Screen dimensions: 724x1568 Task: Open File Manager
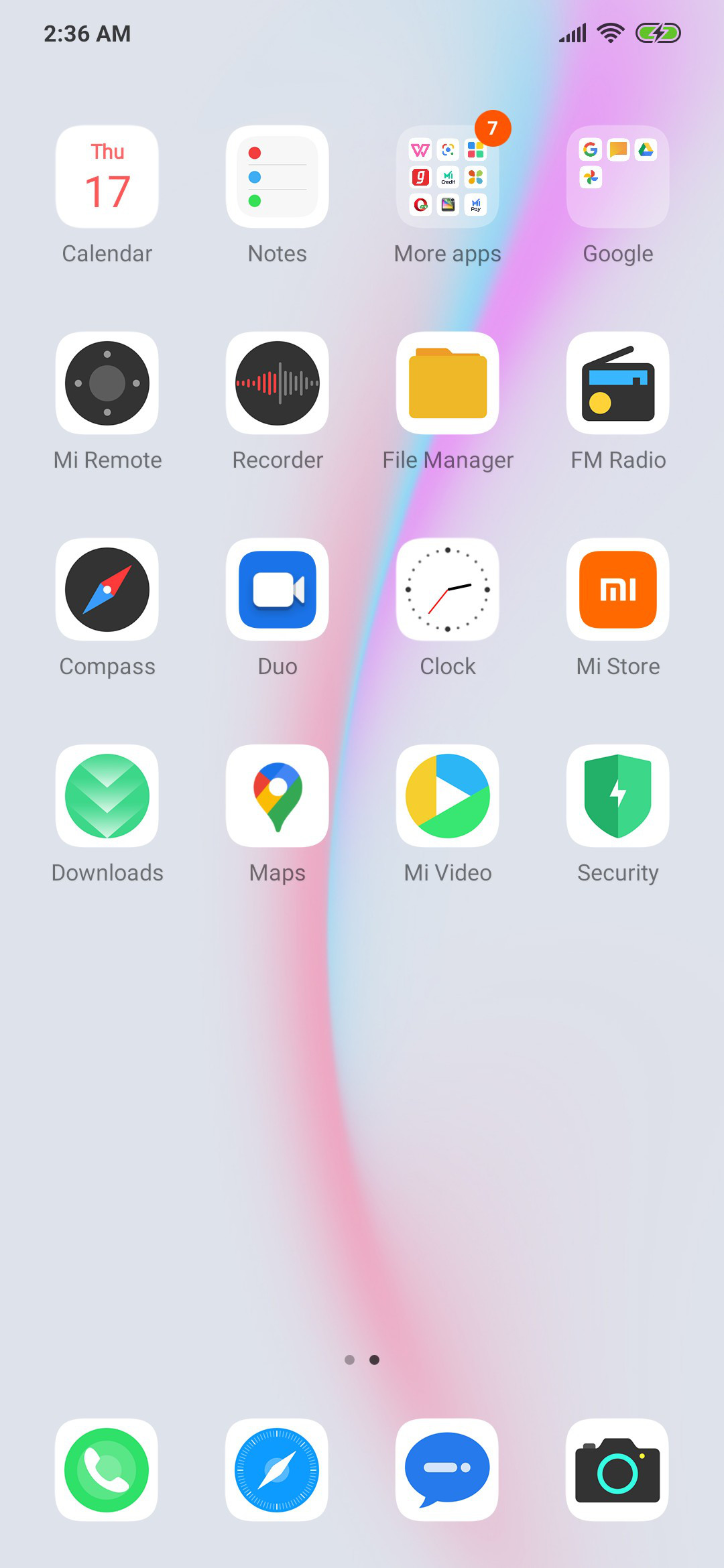click(448, 383)
